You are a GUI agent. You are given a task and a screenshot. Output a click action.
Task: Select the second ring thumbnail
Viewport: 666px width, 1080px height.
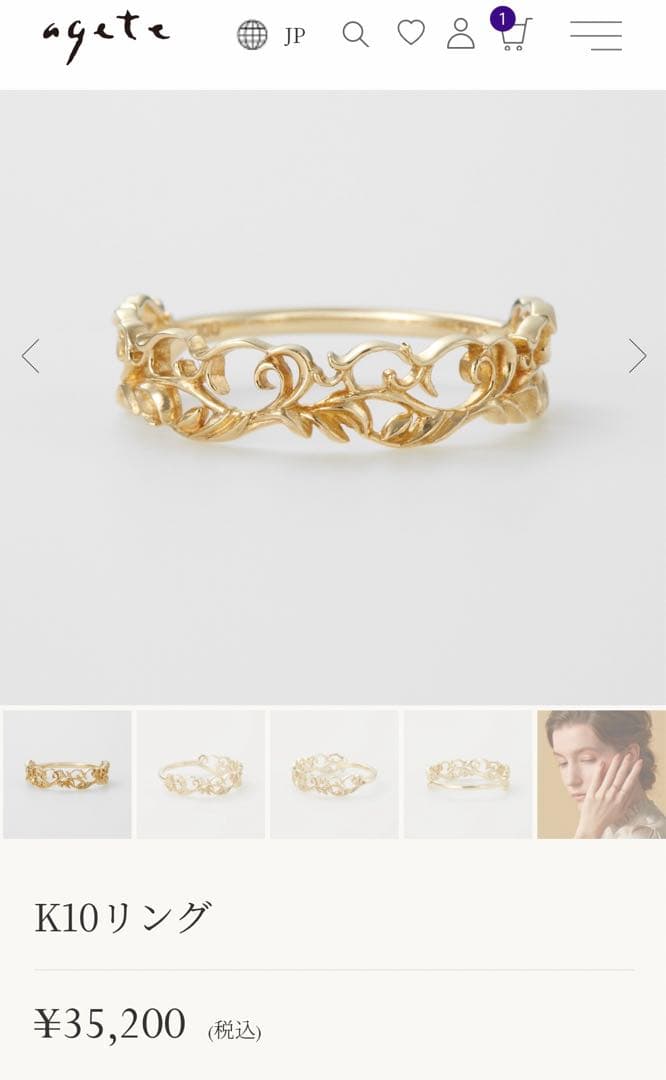(201, 774)
